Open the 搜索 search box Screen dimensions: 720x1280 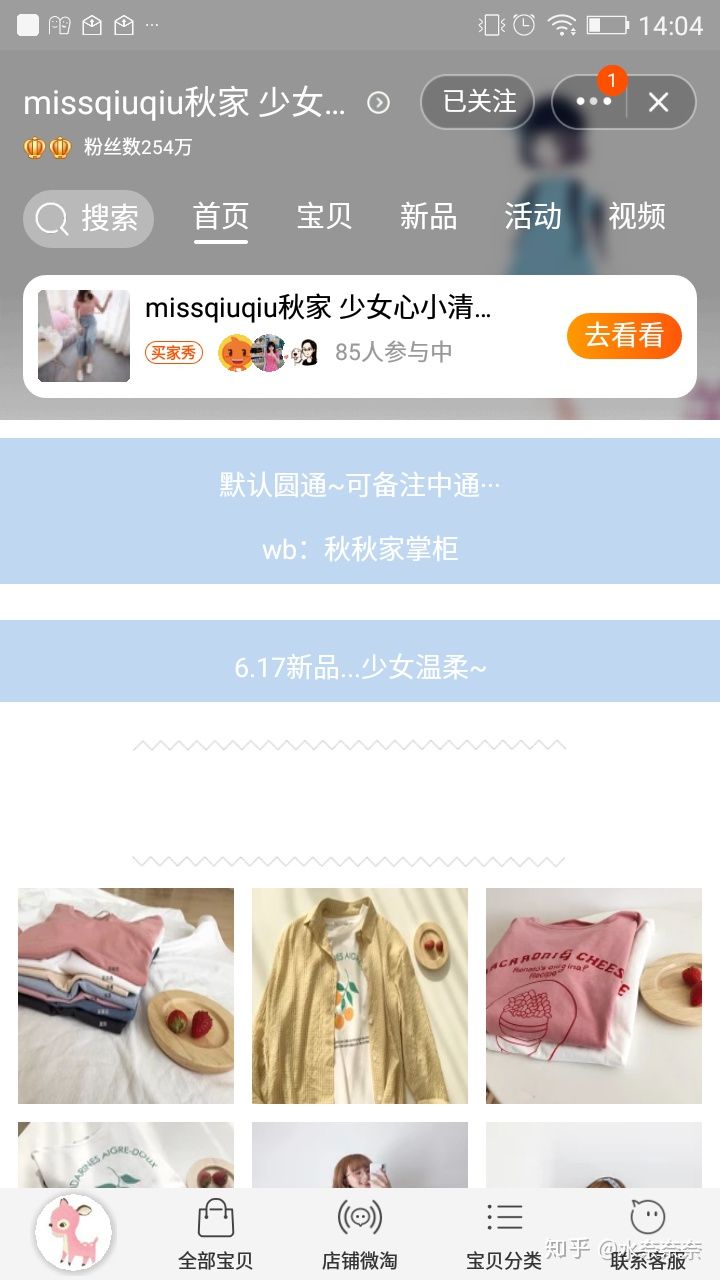[88, 218]
